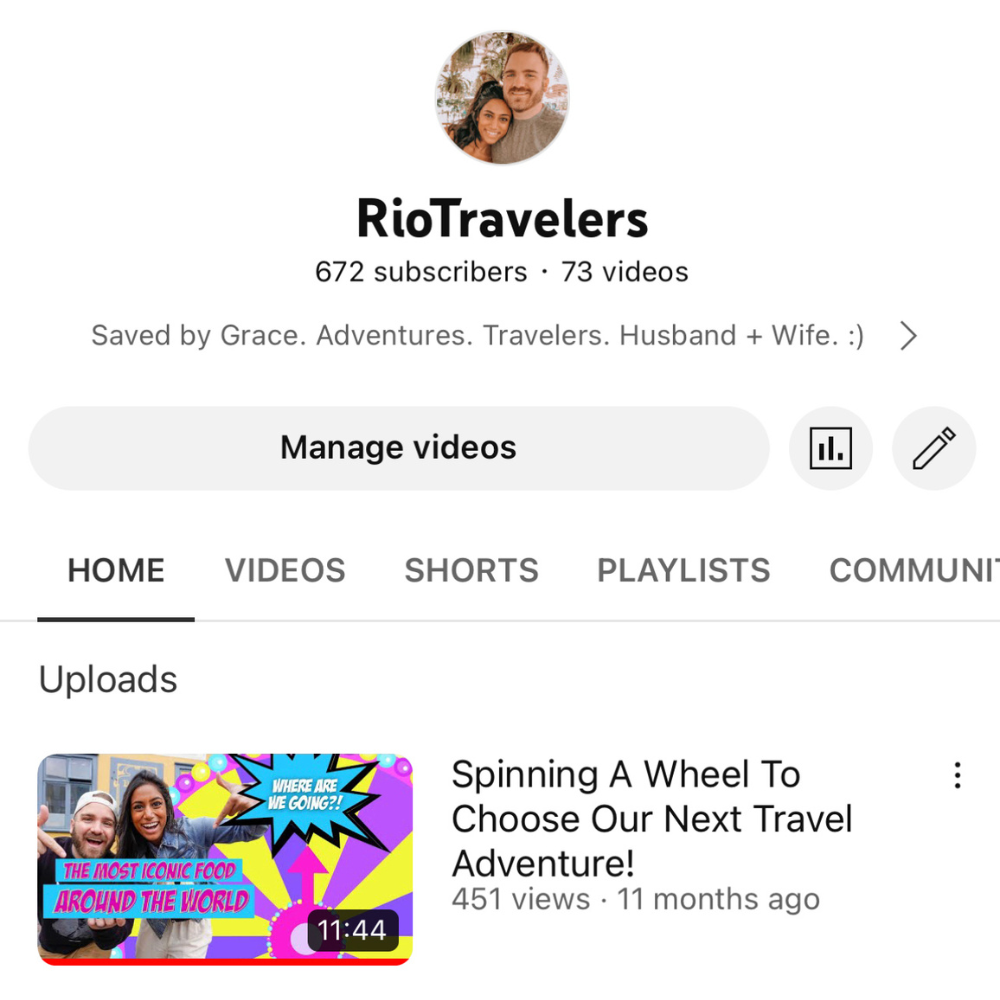Open the RioTravelers profile picture
1000x1000 pixels.
click(x=501, y=97)
